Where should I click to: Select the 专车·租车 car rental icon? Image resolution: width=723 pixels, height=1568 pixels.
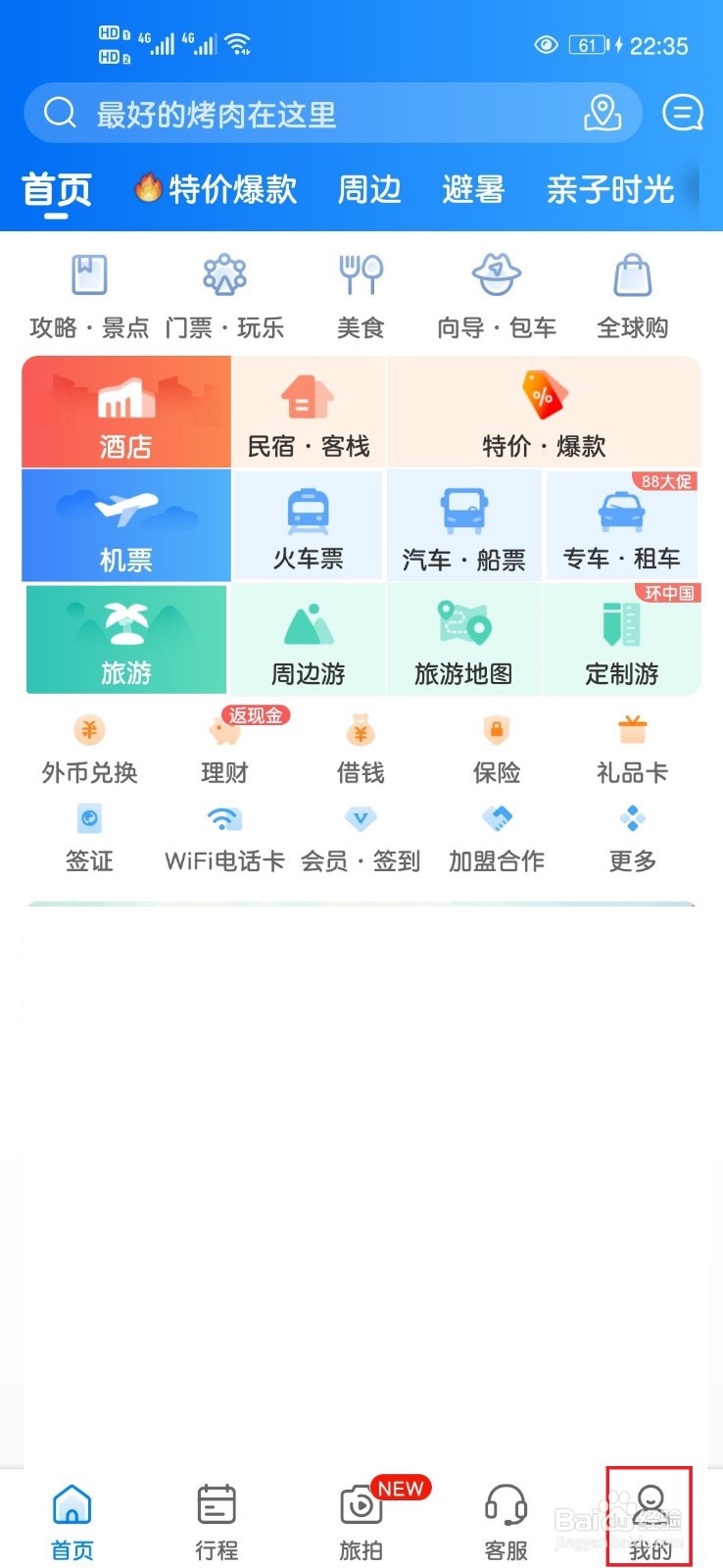click(621, 525)
